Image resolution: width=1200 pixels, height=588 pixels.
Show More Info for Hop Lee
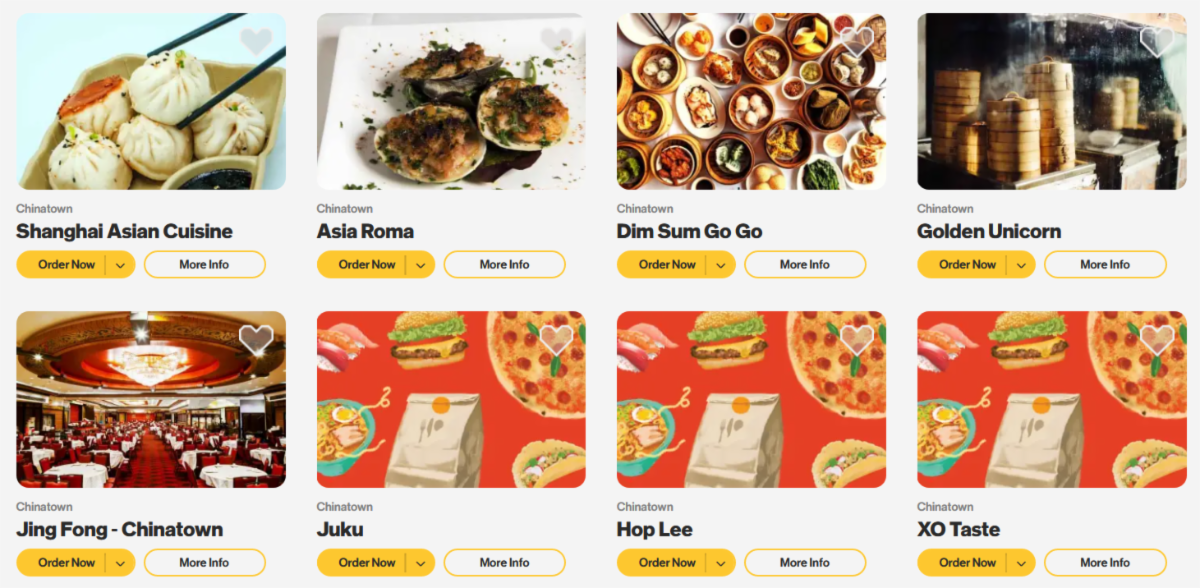tap(804, 563)
